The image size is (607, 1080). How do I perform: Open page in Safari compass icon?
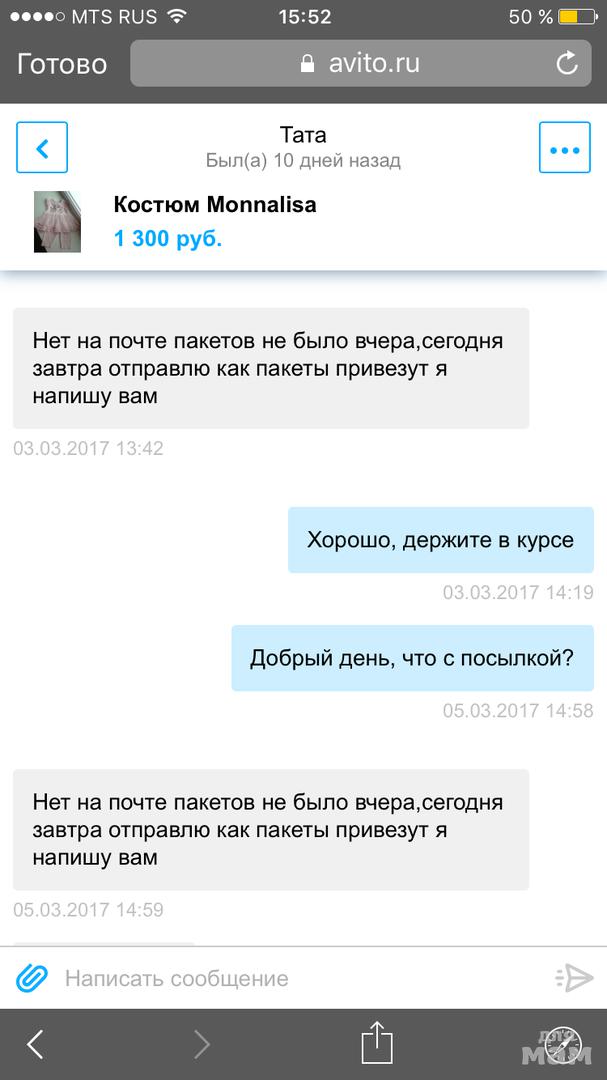click(563, 1044)
